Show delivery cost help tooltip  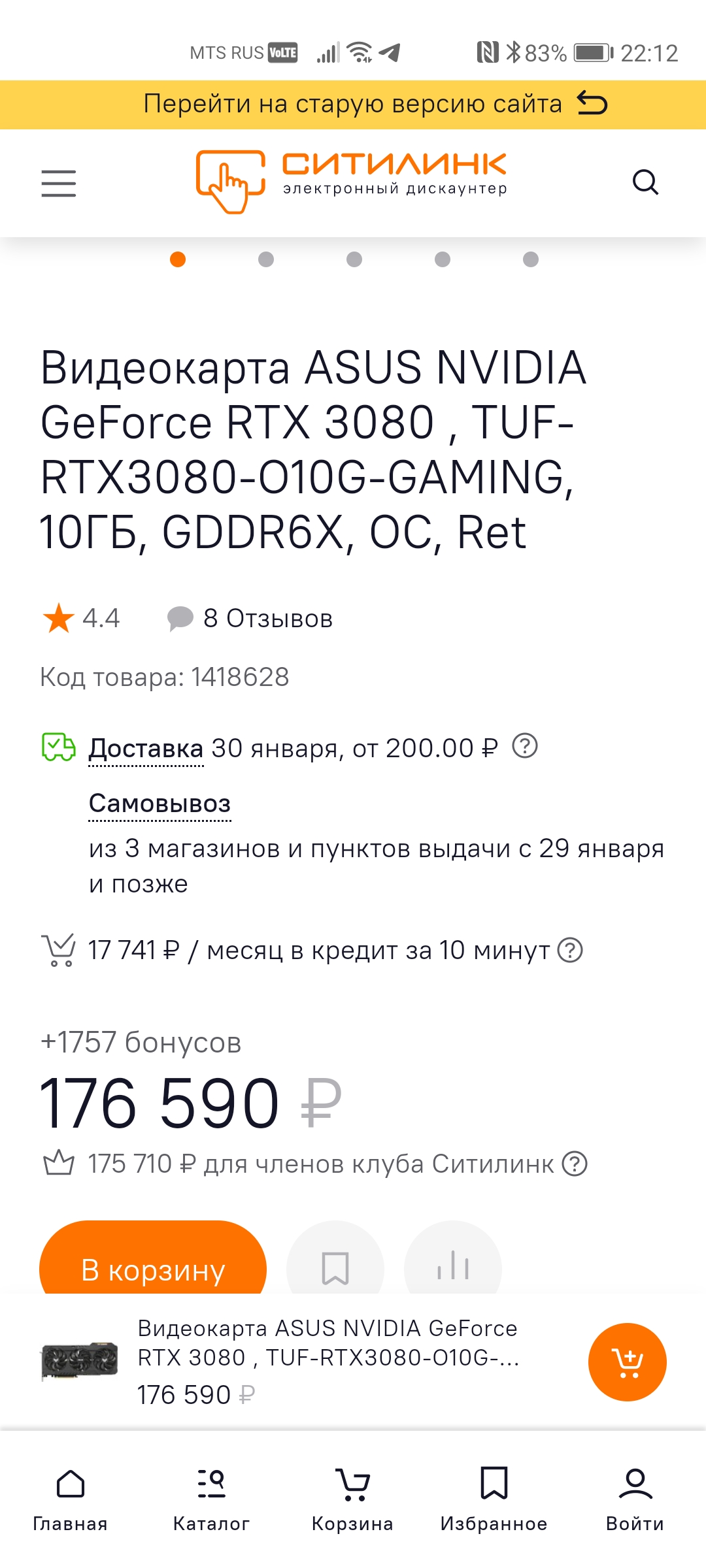(x=524, y=745)
